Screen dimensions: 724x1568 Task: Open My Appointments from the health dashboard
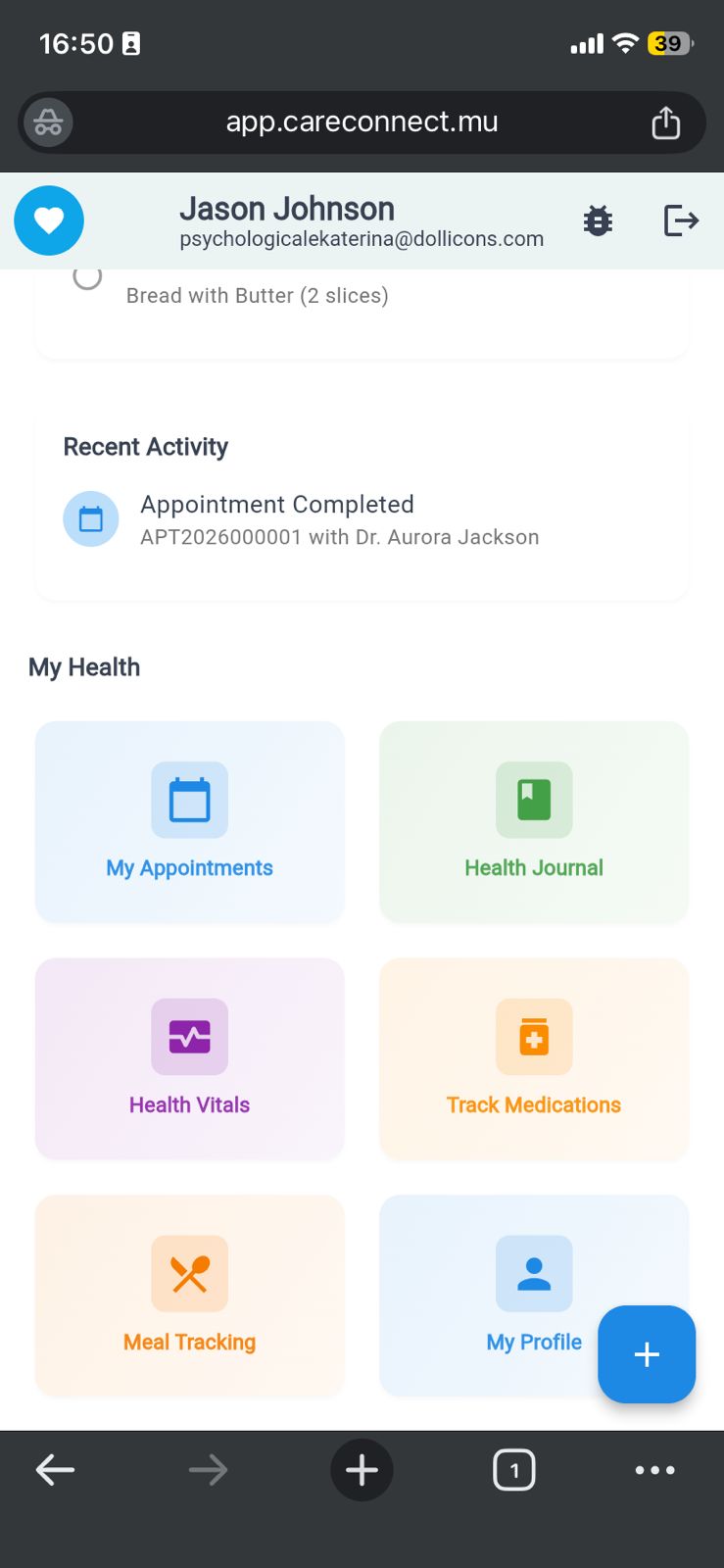pos(189,821)
